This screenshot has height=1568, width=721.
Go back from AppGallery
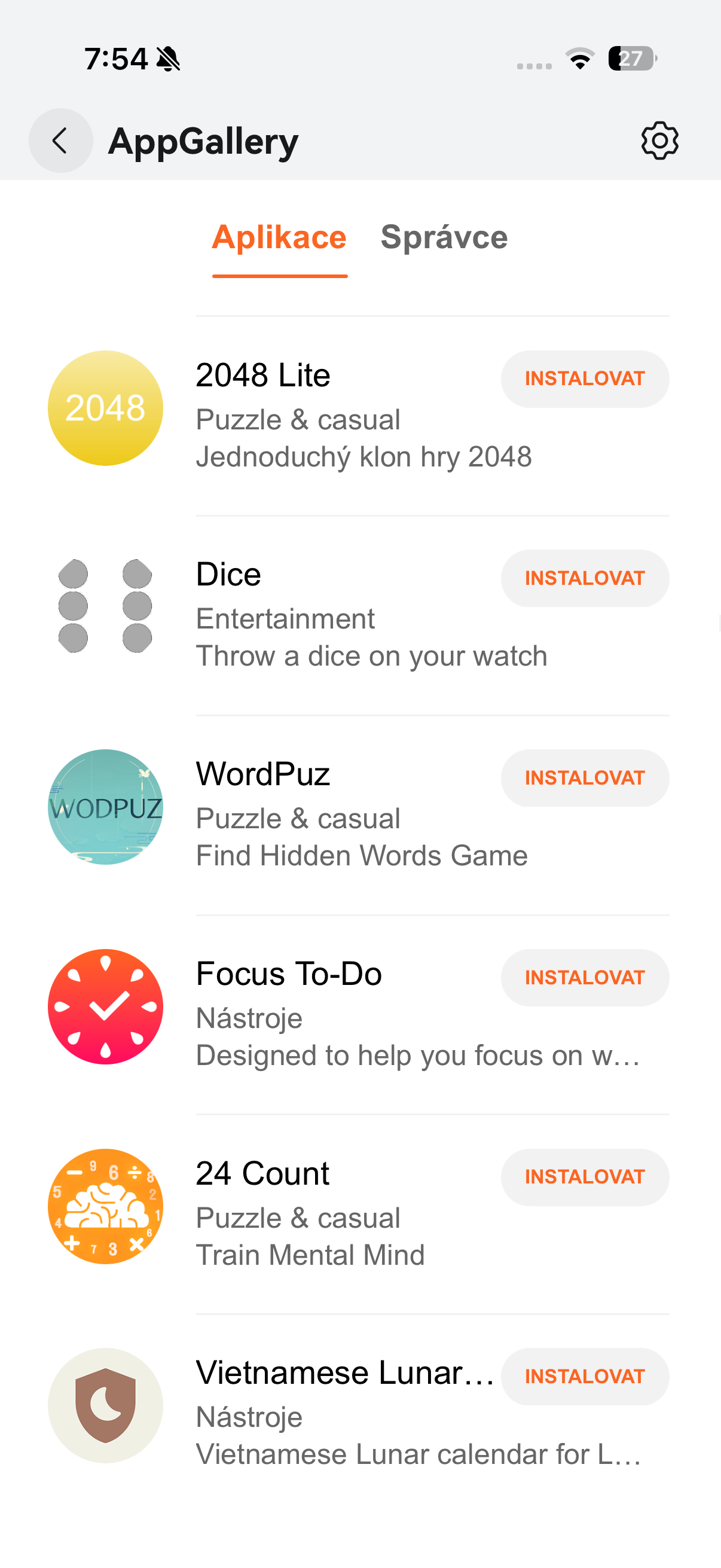(x=60, y=141)
